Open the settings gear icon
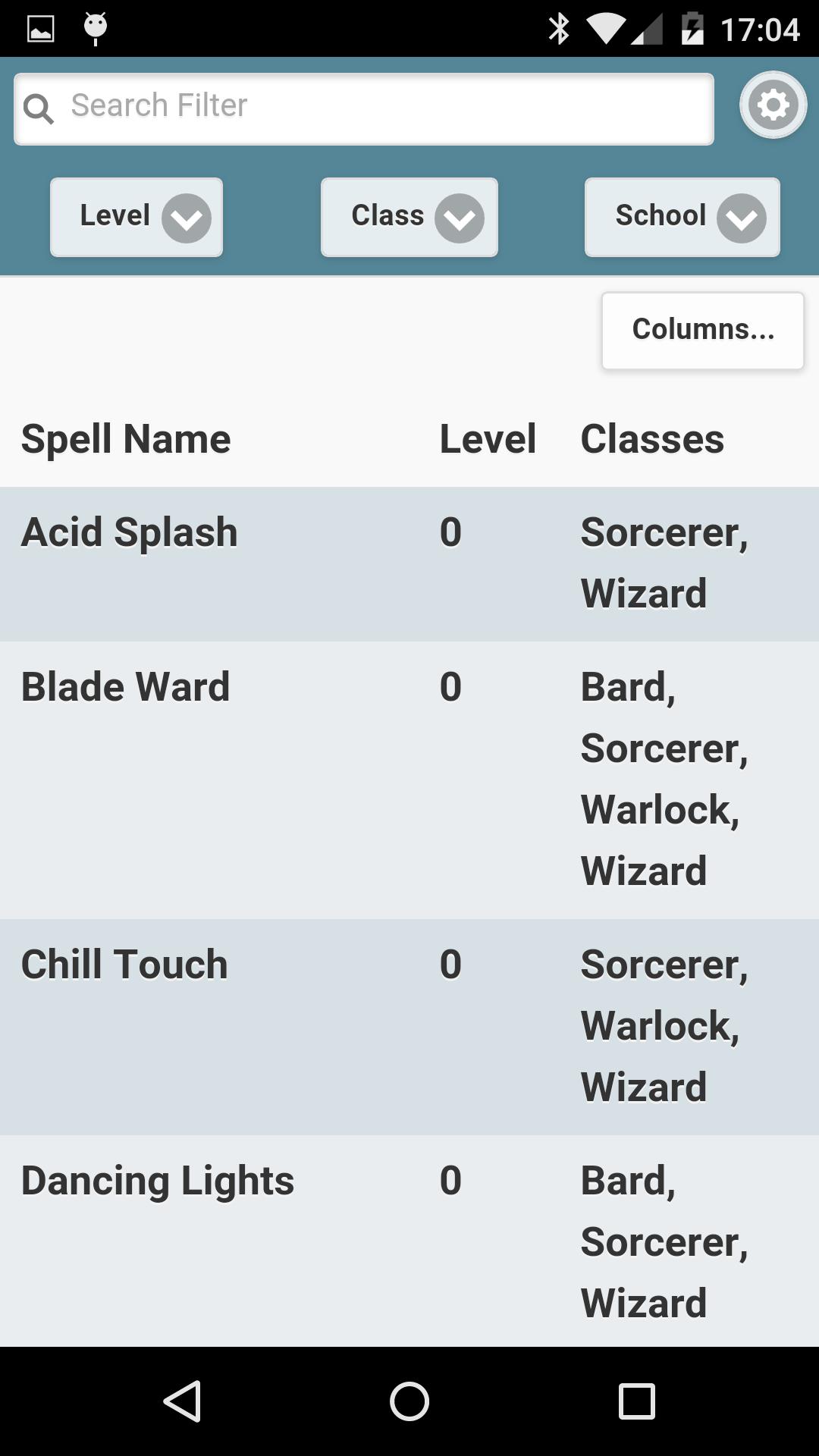Viewport: 819px width, 1456px height. tap(773, 105)
